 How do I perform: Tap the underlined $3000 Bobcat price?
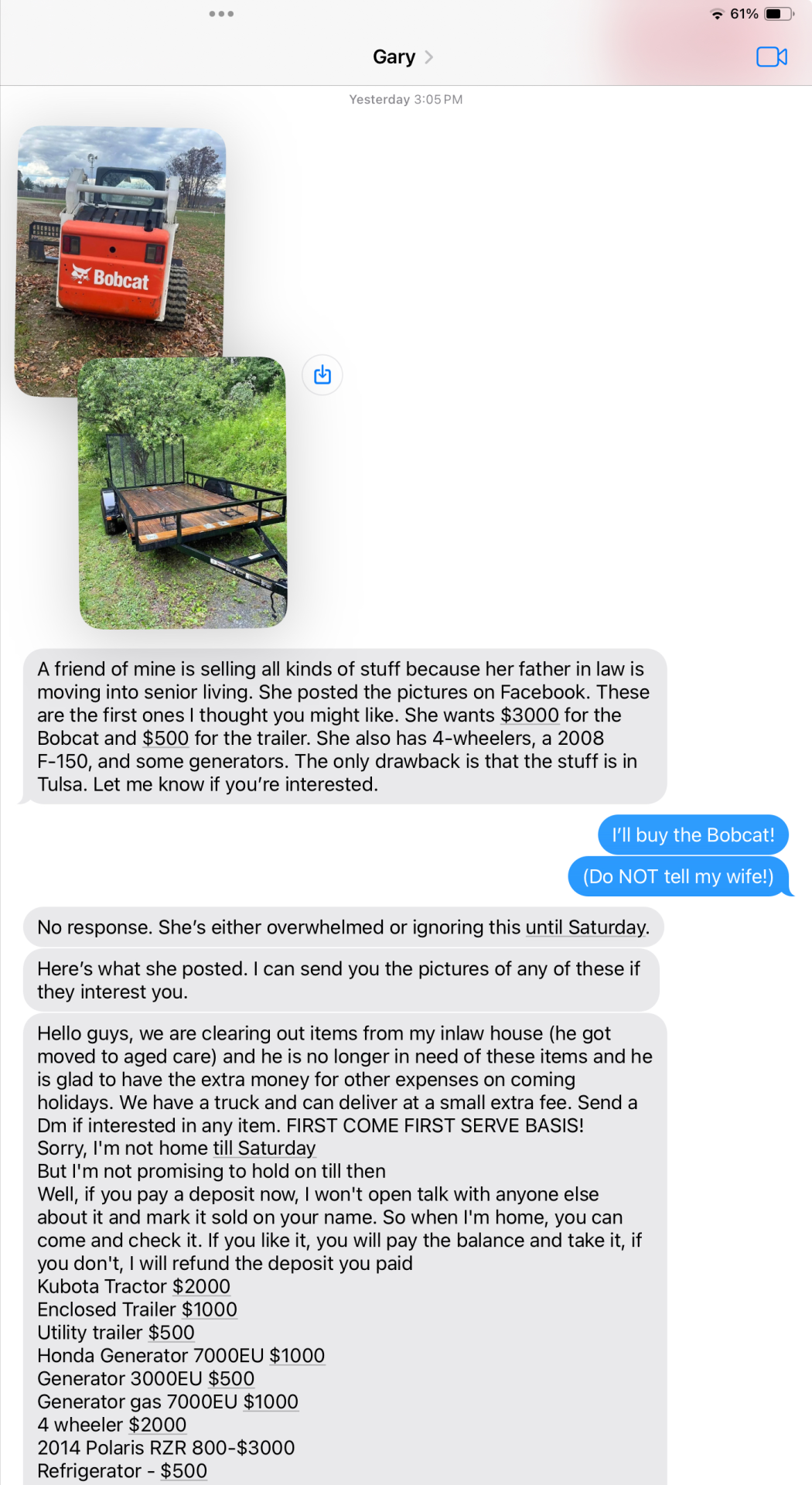click(x=530, y=715)
